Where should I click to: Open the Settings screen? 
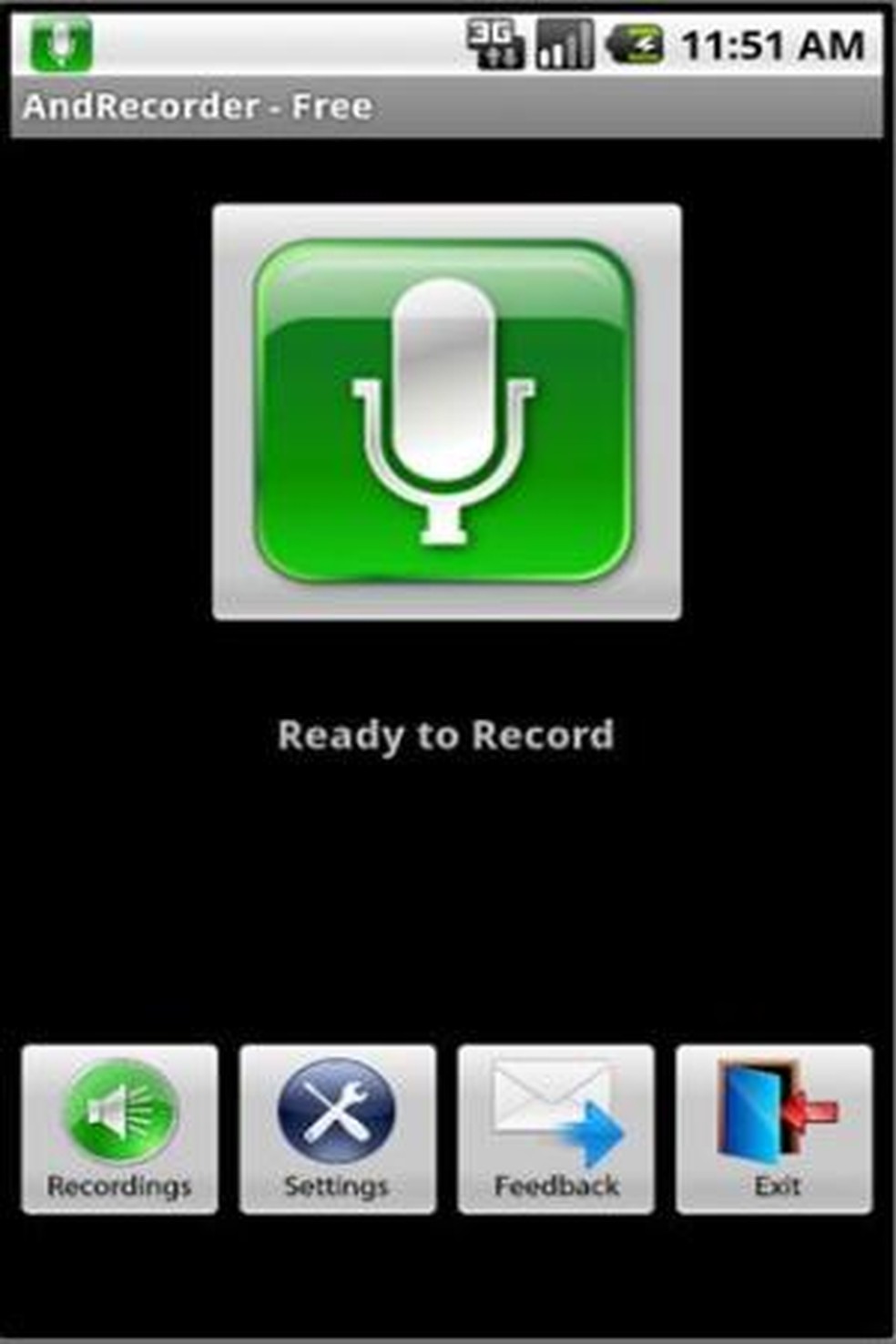tap(337, 1129)
